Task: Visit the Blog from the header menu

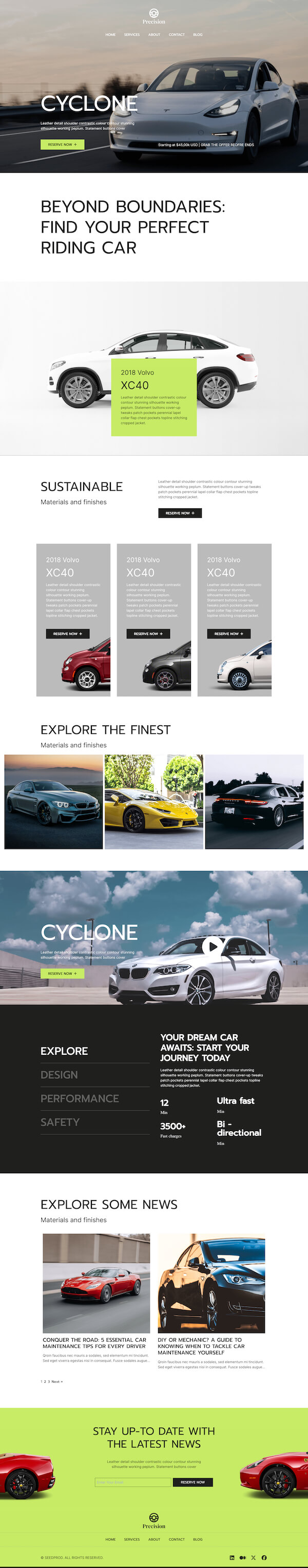Action: 198,35
